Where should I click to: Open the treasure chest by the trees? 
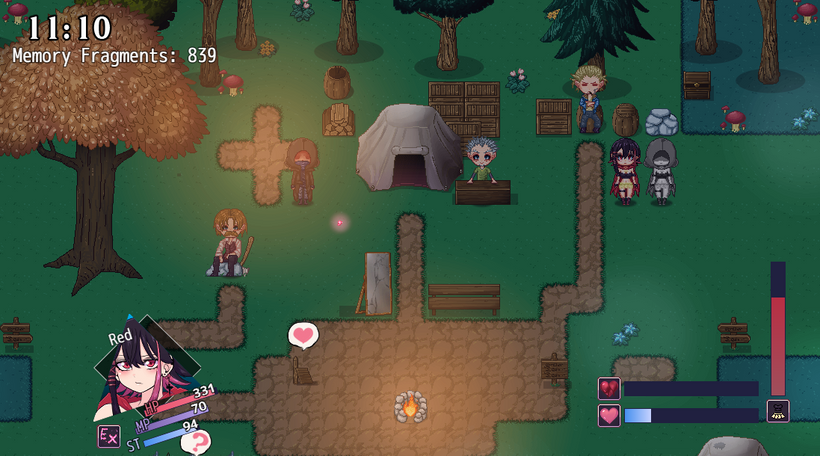697,85
